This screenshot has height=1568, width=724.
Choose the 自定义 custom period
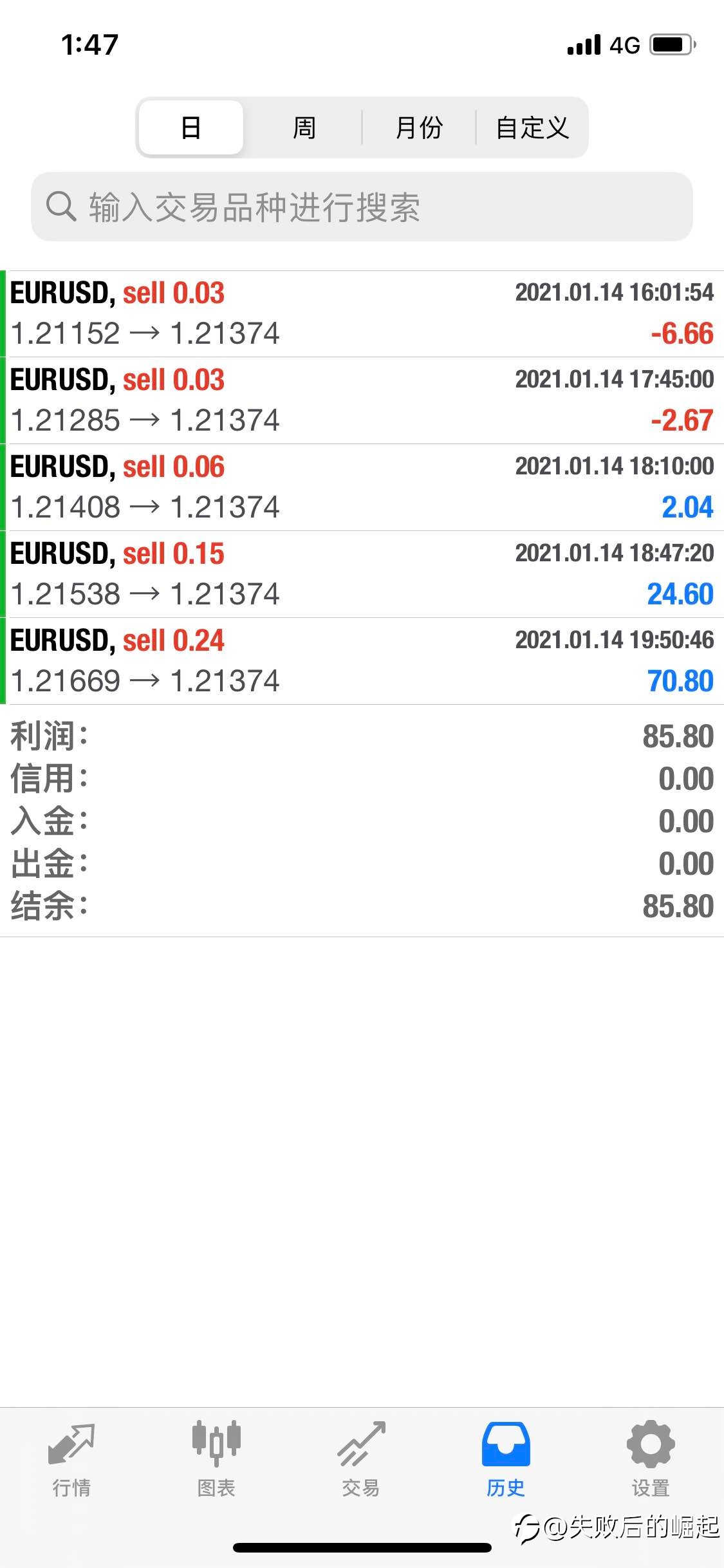[532, 127]
